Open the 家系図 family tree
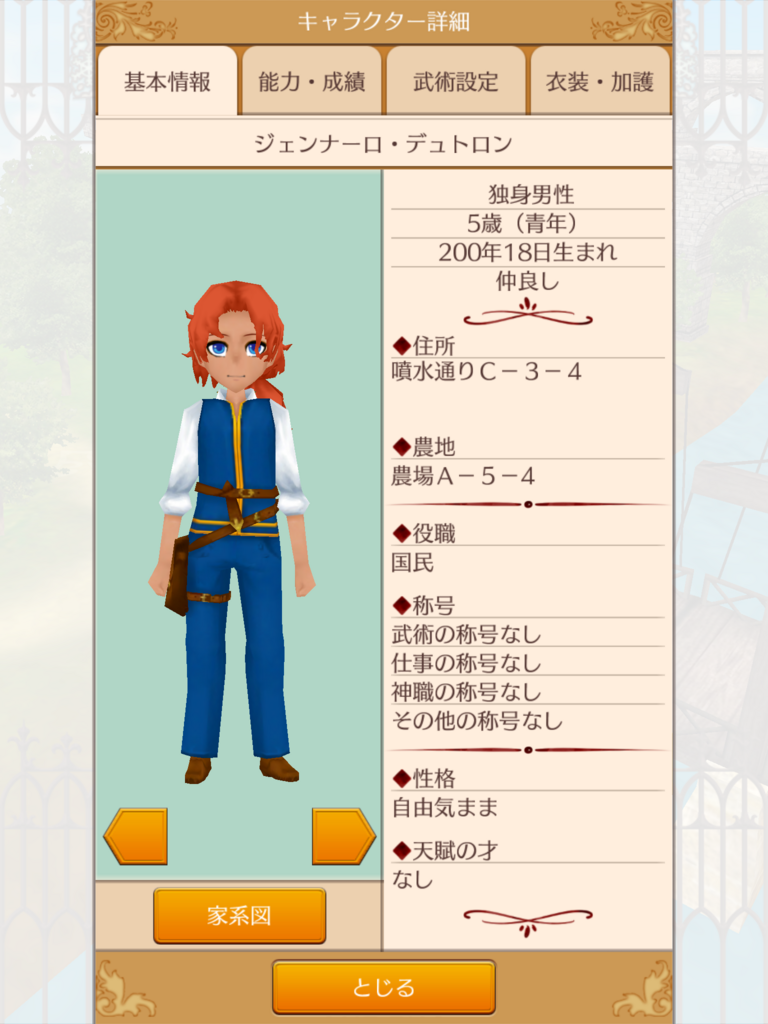 (239, 915)
